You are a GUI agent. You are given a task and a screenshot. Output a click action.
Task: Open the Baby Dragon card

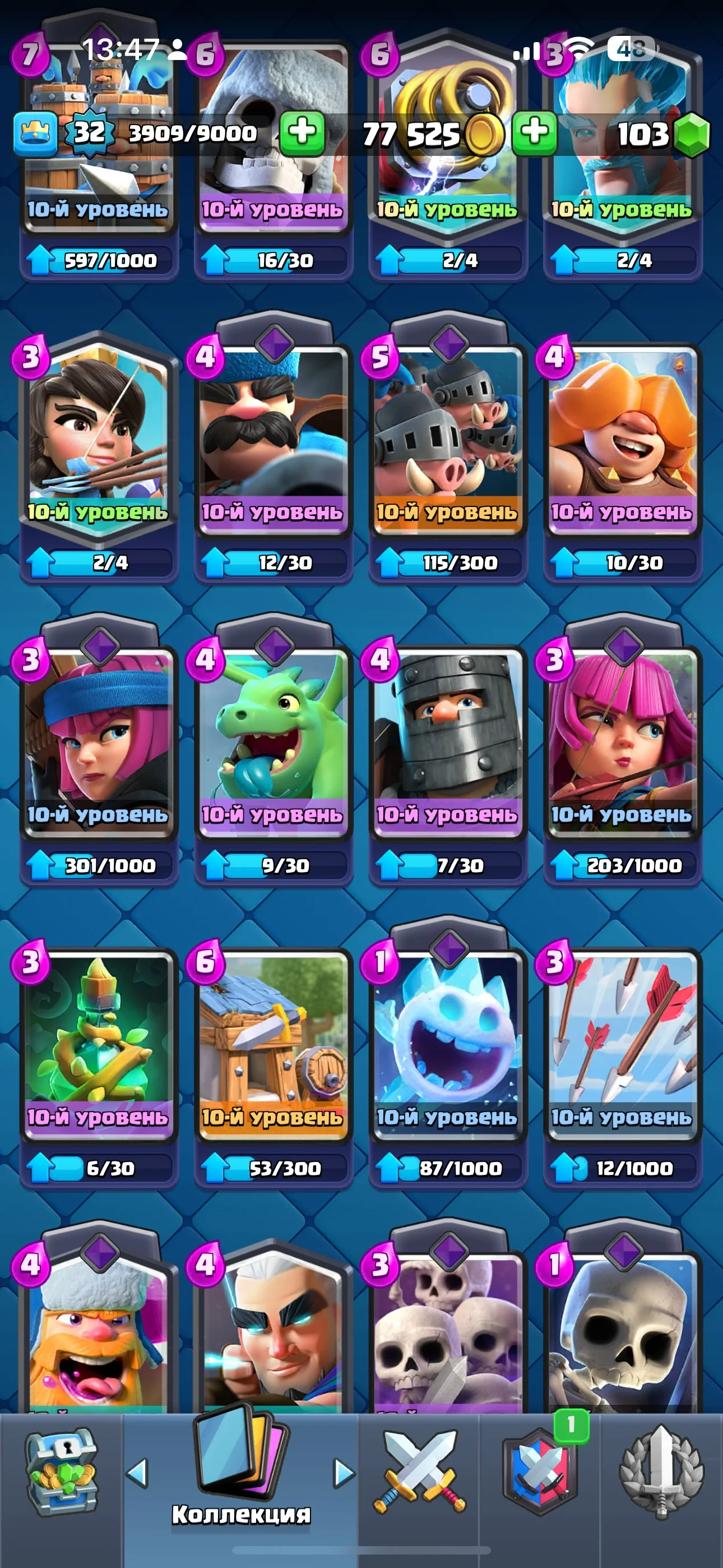pos(274,740)
